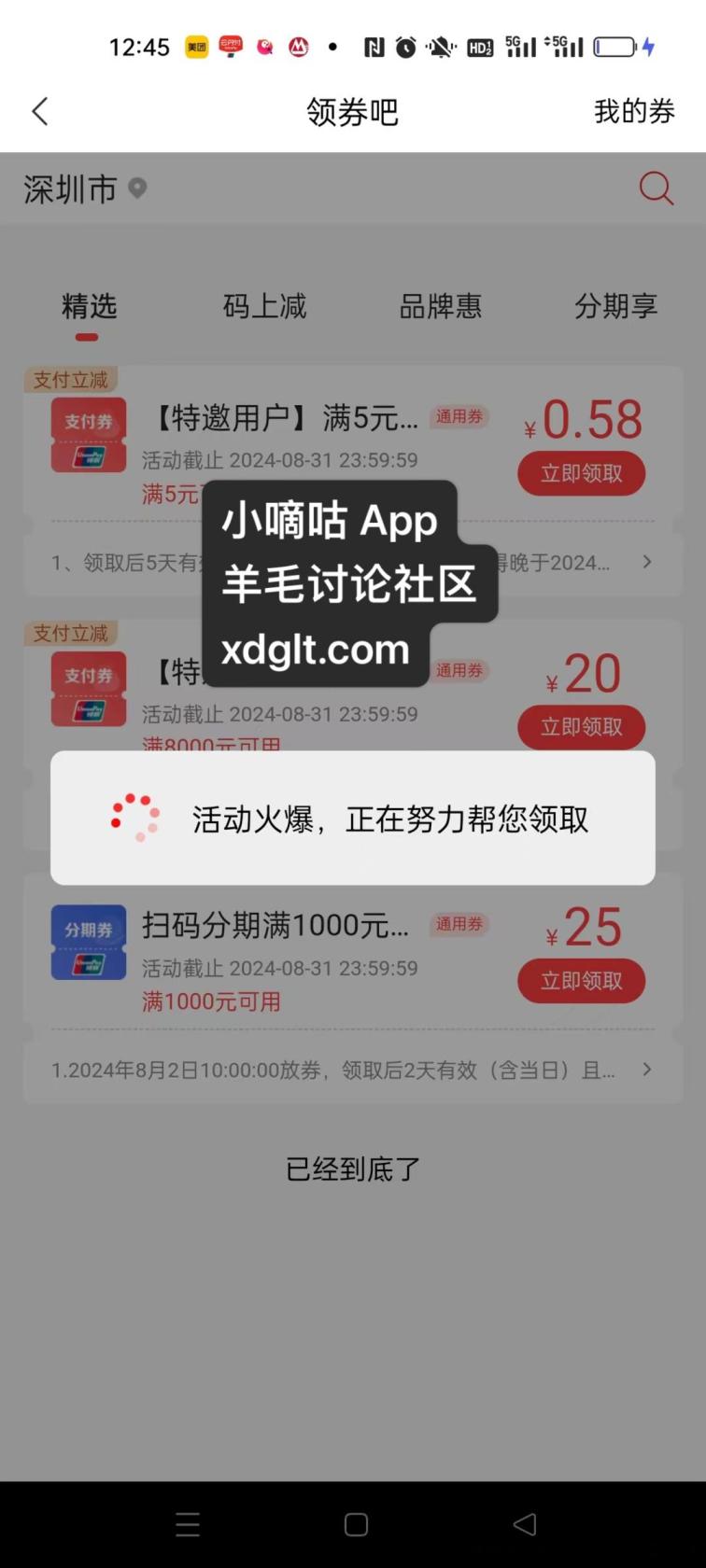Screen dimensions: 706x1568
Task: Claim the ¥20 coupon with 立即领取
Action: click(x=582, y=727)
